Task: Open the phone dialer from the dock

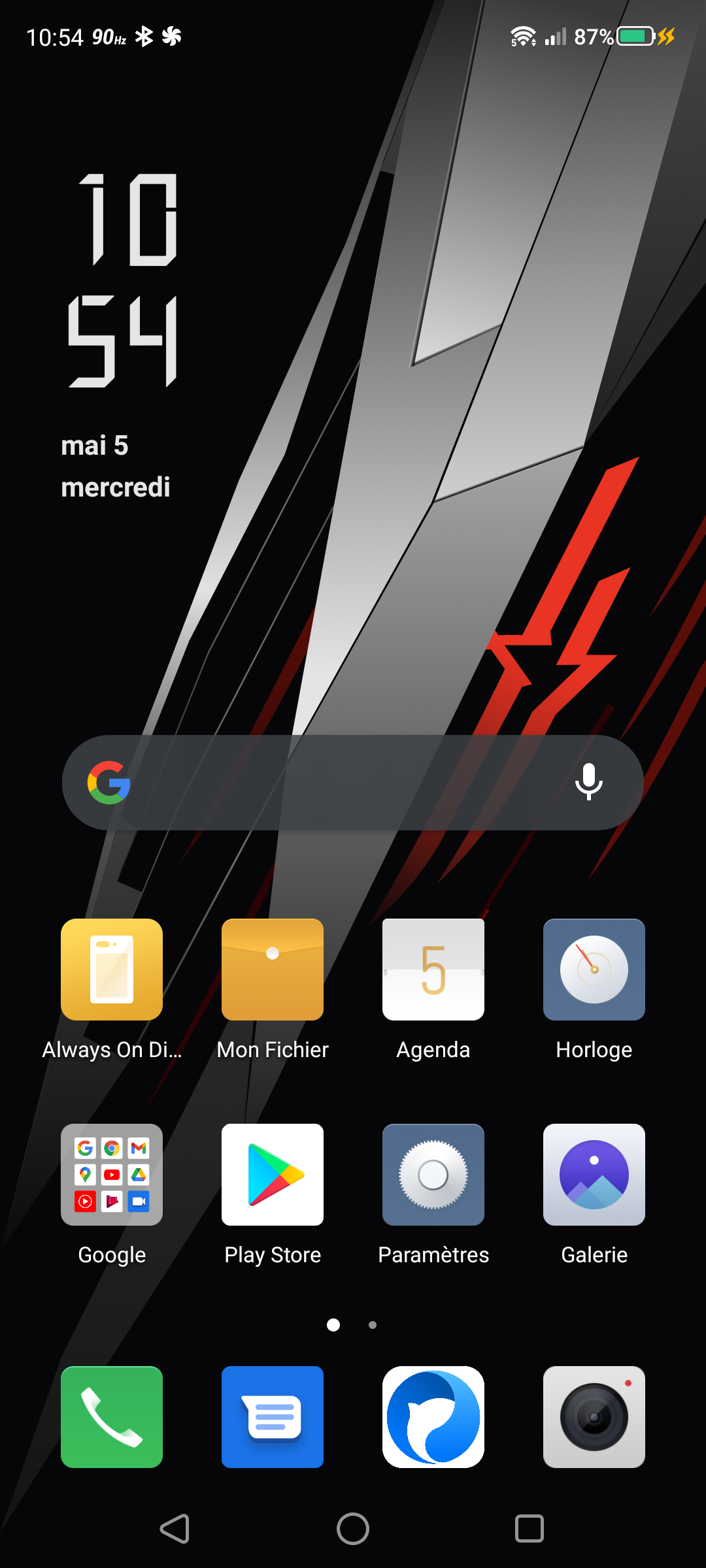Action: 112,1417
